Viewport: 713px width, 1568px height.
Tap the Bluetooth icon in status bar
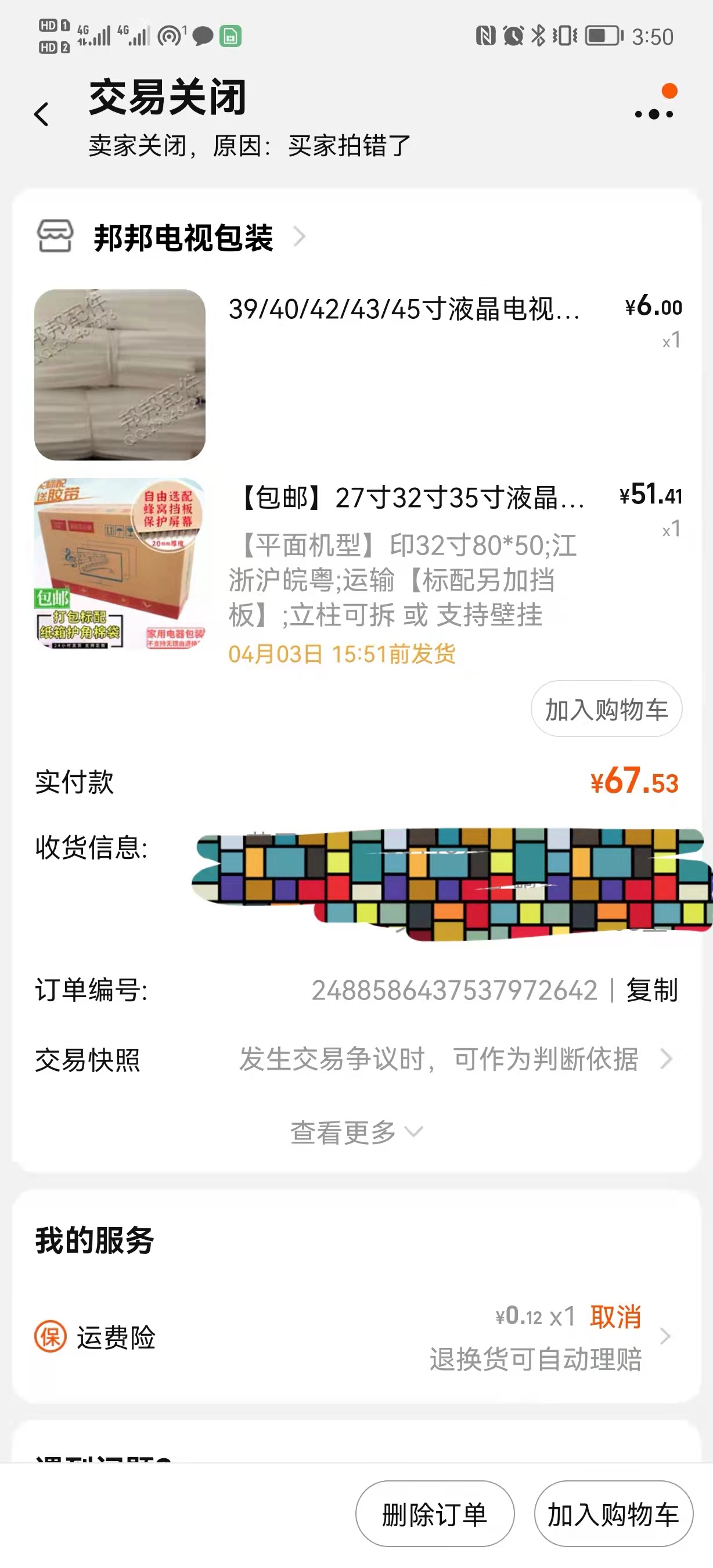tap(538, 37)
